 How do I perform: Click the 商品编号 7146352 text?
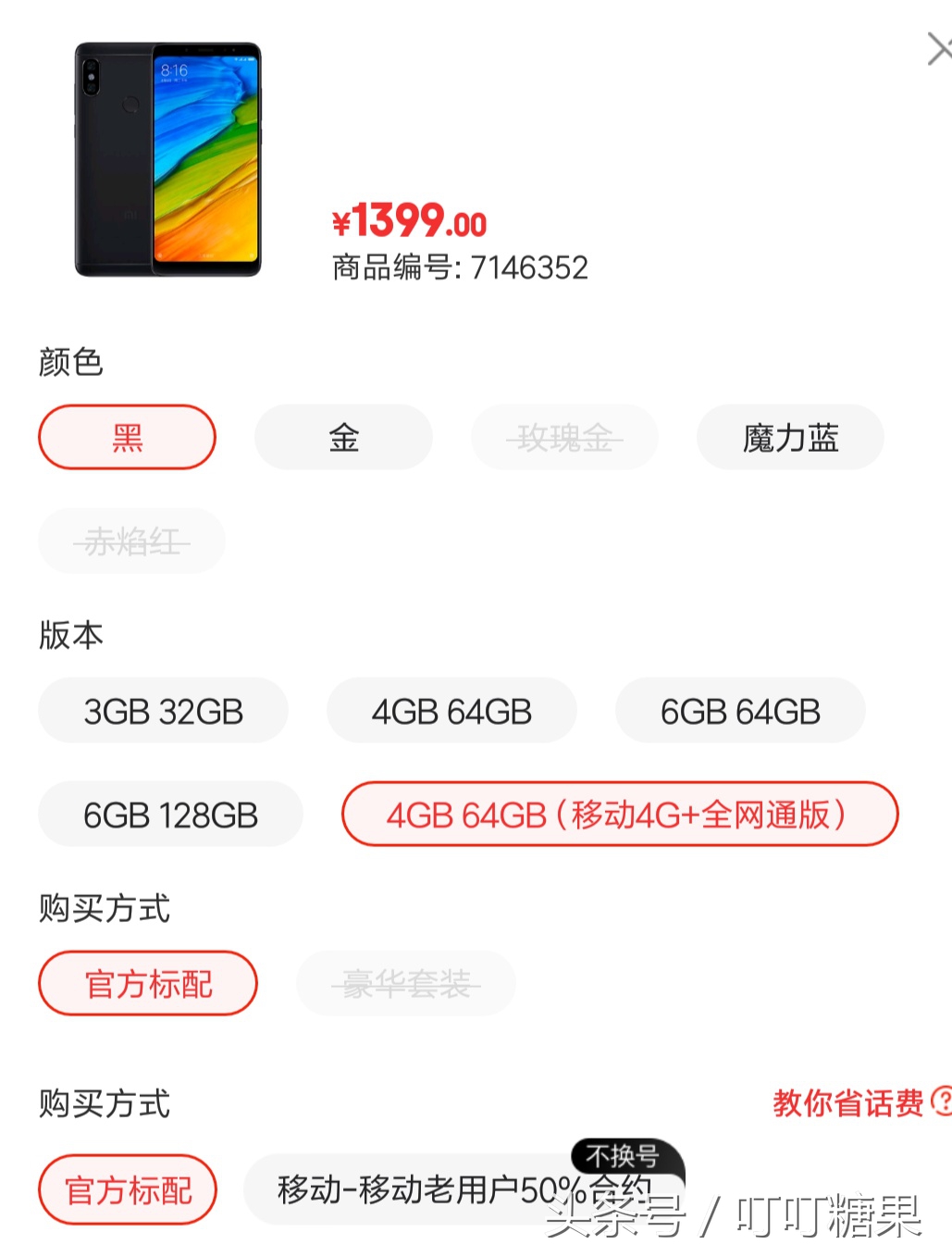pos(460,267)
